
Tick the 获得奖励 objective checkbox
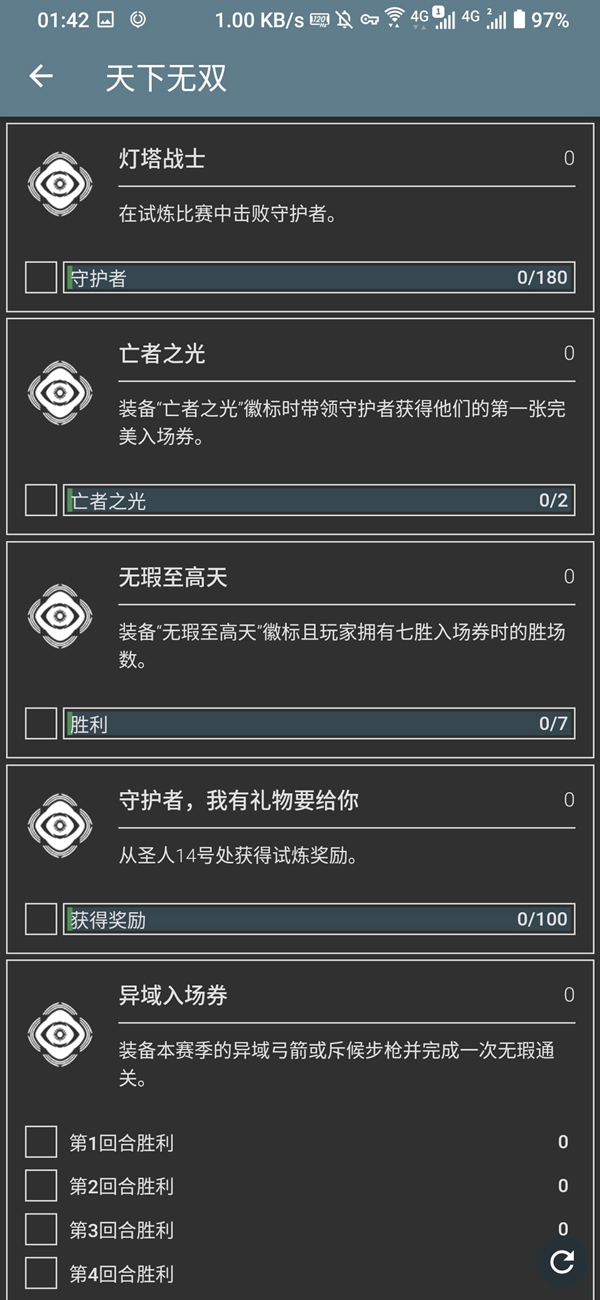pos(41,919)
